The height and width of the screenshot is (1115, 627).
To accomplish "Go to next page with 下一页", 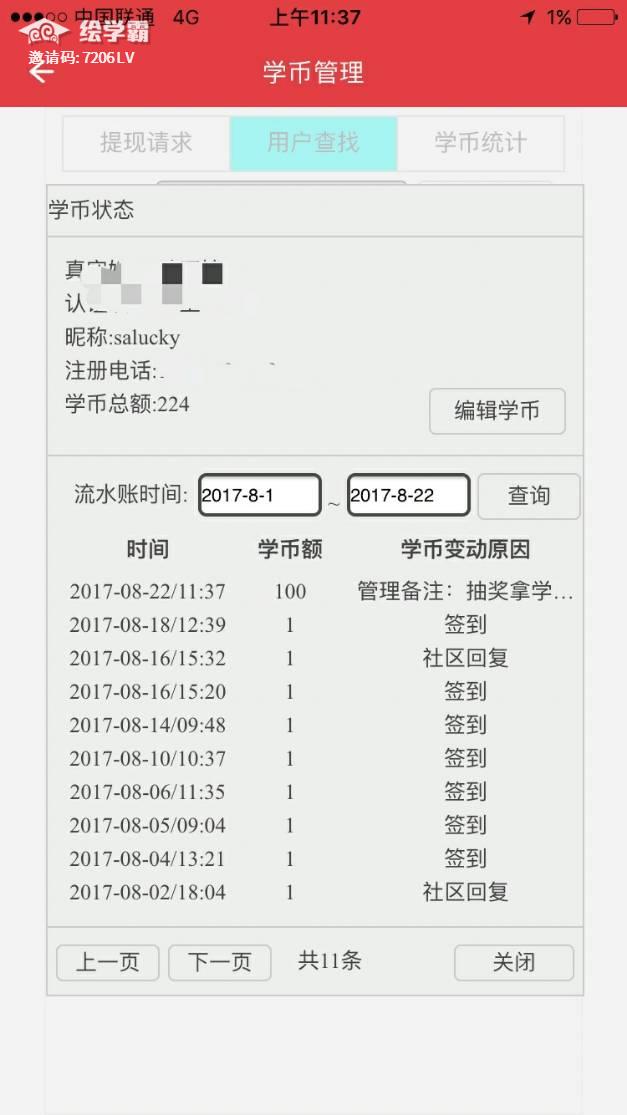I will click(x=219, y=962).
